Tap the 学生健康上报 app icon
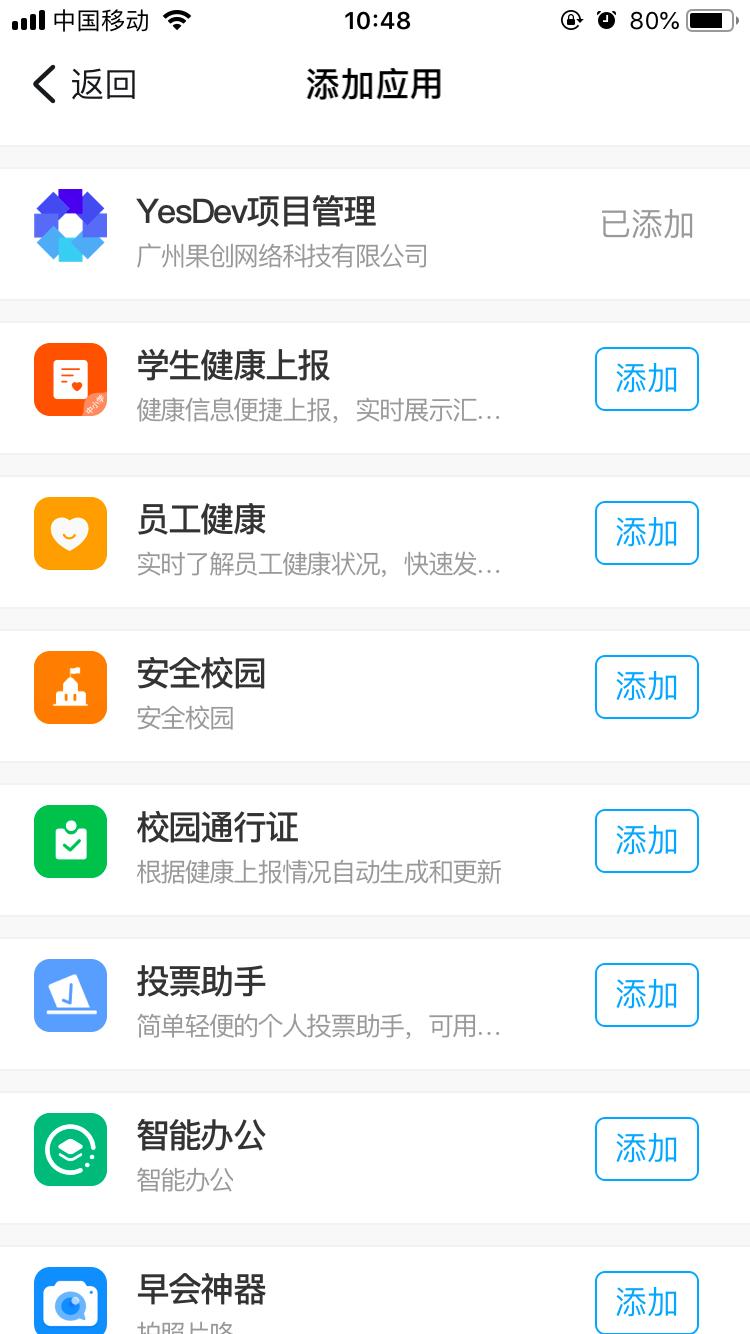 coord(70,380)
